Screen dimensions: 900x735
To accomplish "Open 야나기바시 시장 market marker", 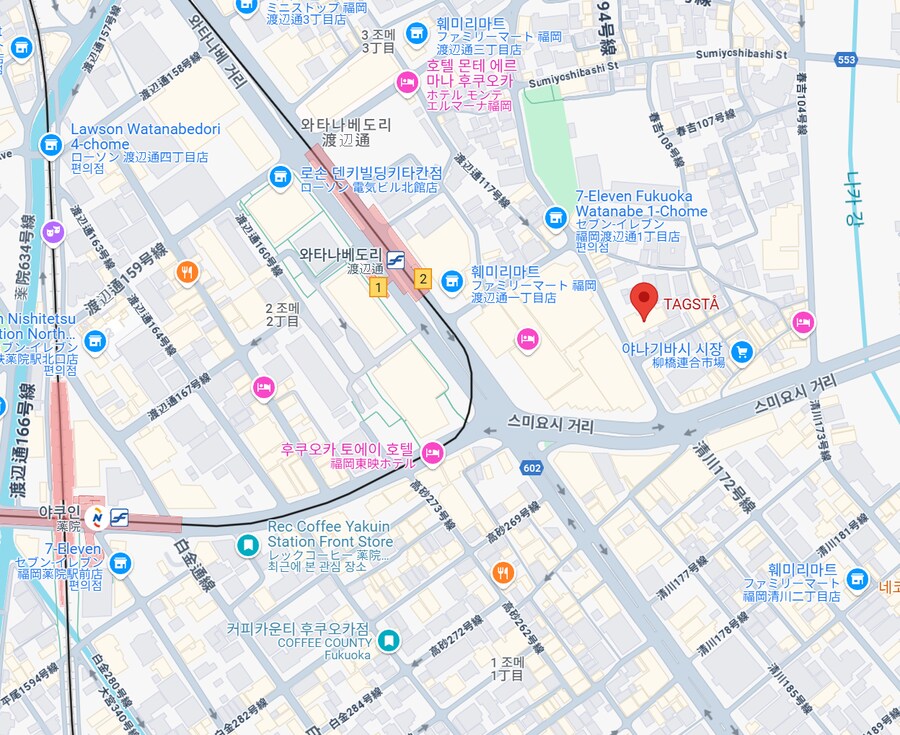I will point(741,352).
